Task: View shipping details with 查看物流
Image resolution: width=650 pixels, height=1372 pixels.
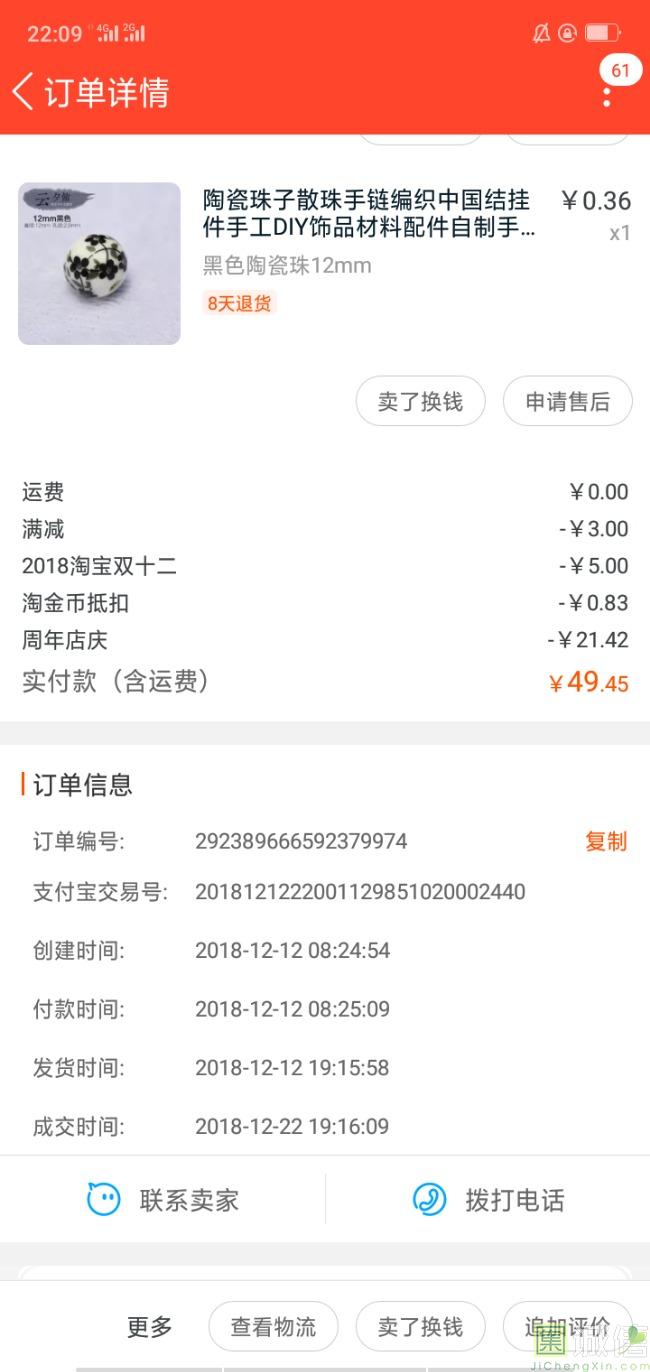Action: [273, 1327]
